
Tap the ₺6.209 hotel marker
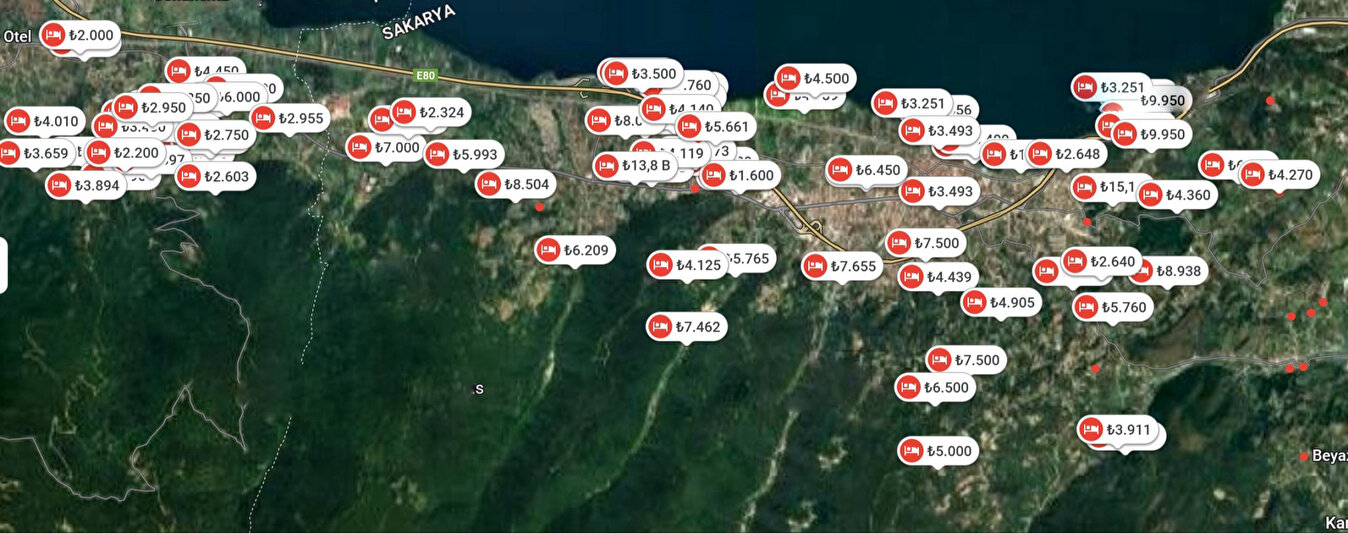[x=575, y=251]
